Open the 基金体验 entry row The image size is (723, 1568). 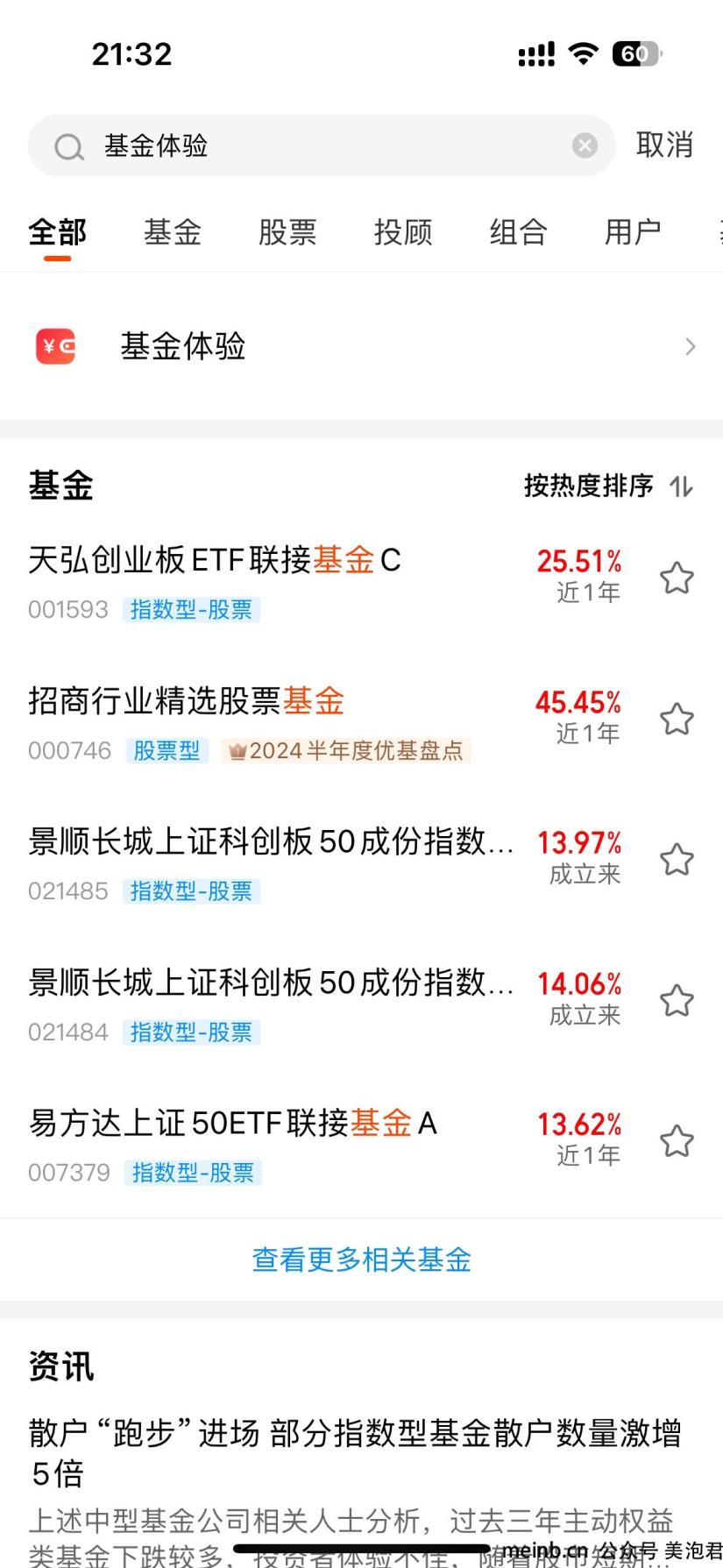(x=361, y=347)
